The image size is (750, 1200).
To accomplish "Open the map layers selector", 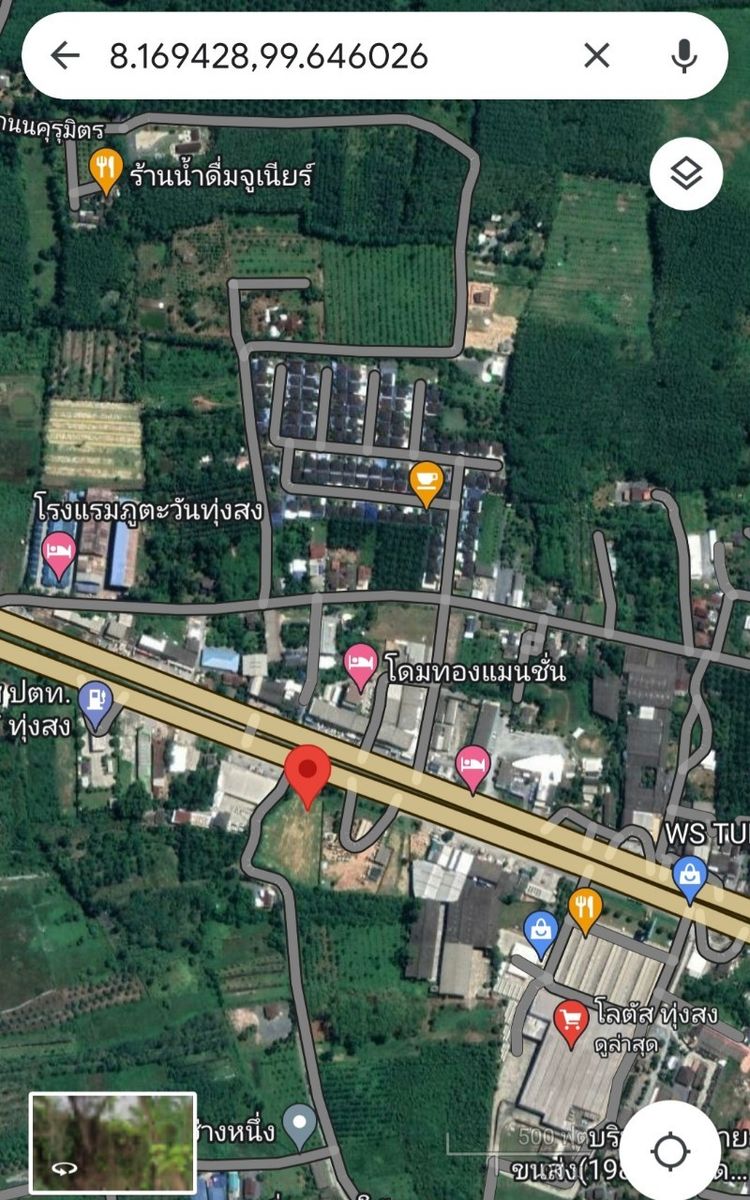I will point(686,175).
